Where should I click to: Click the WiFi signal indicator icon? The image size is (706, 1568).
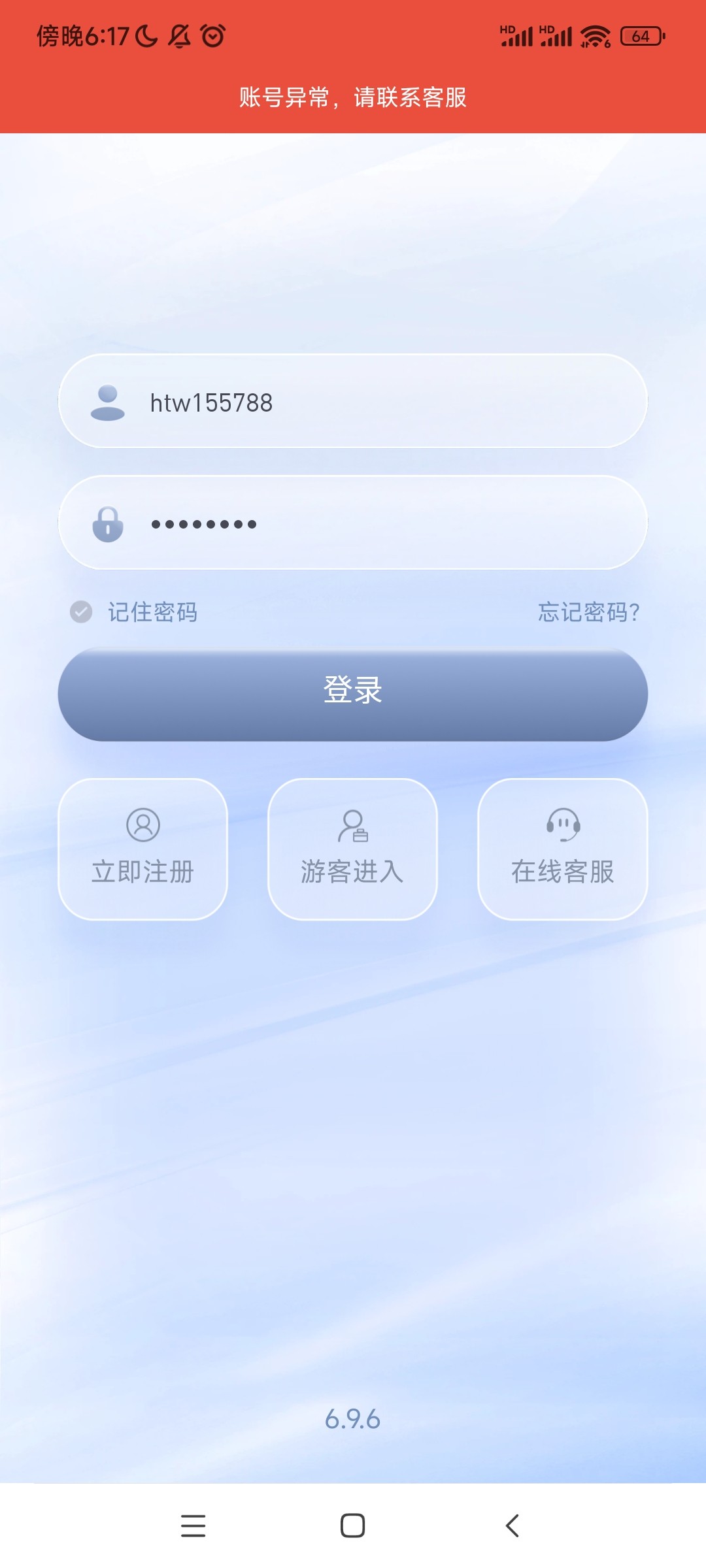pos(593,36)
